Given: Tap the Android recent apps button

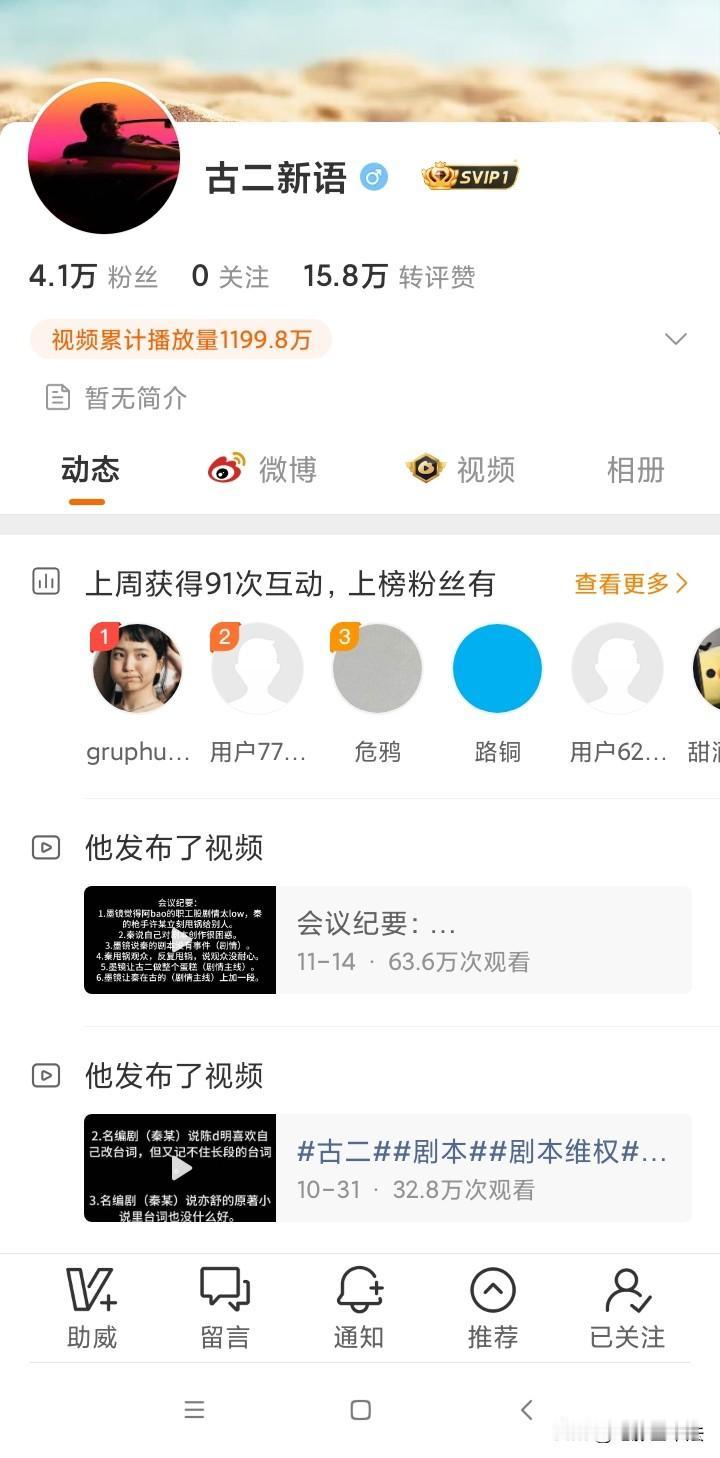Looking at the screenshot, I should (195, 1409).
